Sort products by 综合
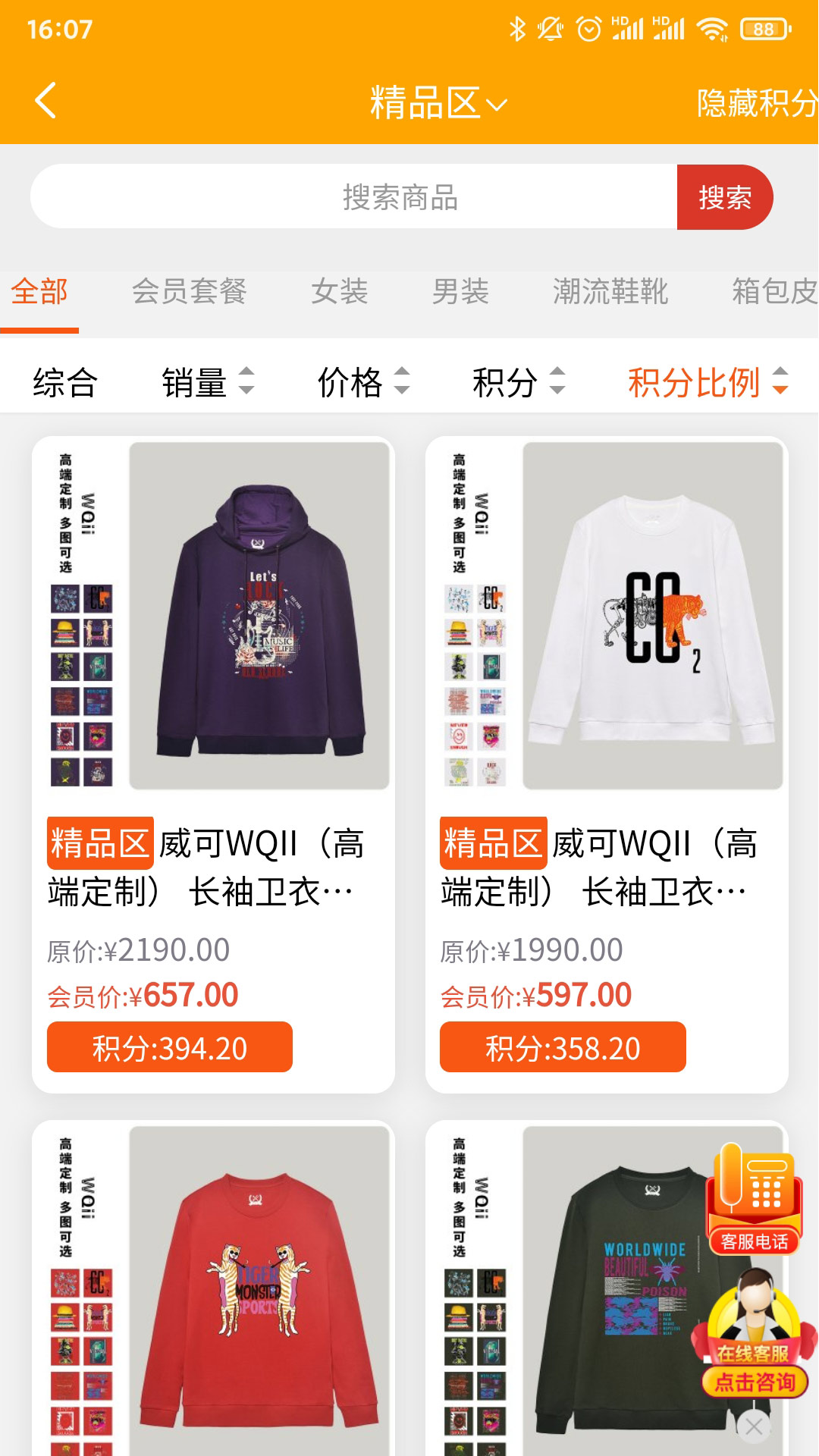Image resolution: width=819 pixels, height=1456 pixels. coord(65,381)
